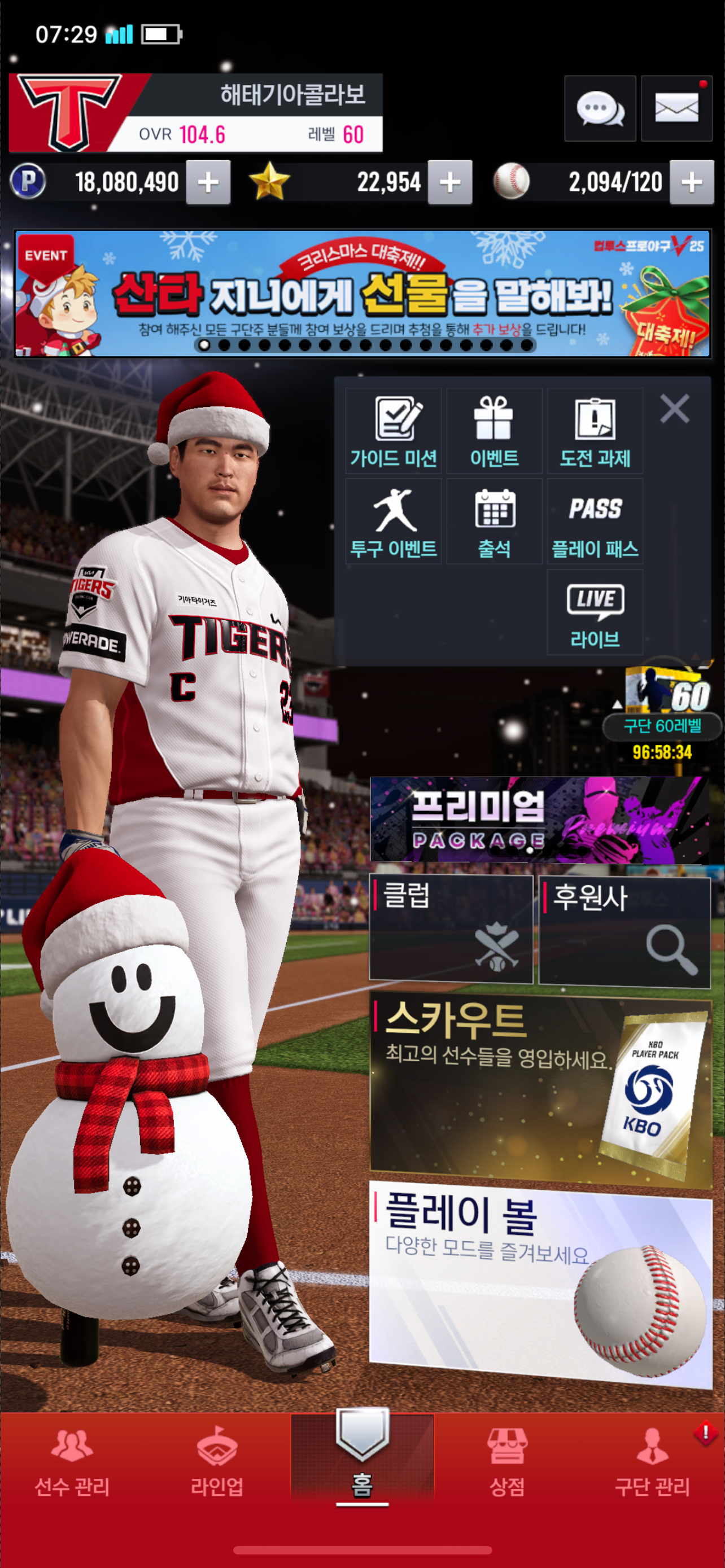Screen dimensions: 725x1568
Task: Add more baseballs with plus button
Action: [x=692, y=182]
